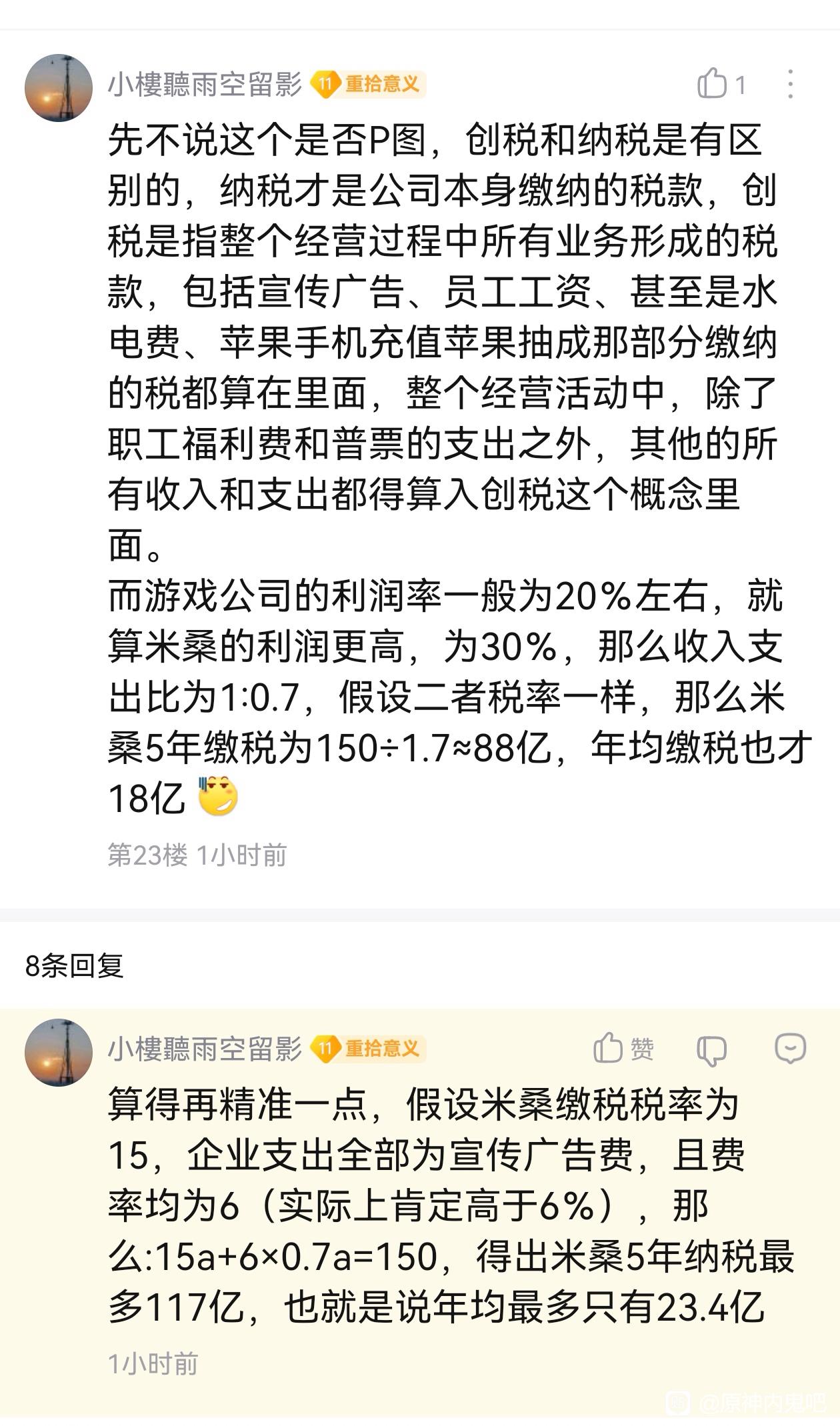Screen dimensions: 840x1426
Task: Open the 重拾意义 level badge on the 23rd floor comment
Action: coord(369,84)
